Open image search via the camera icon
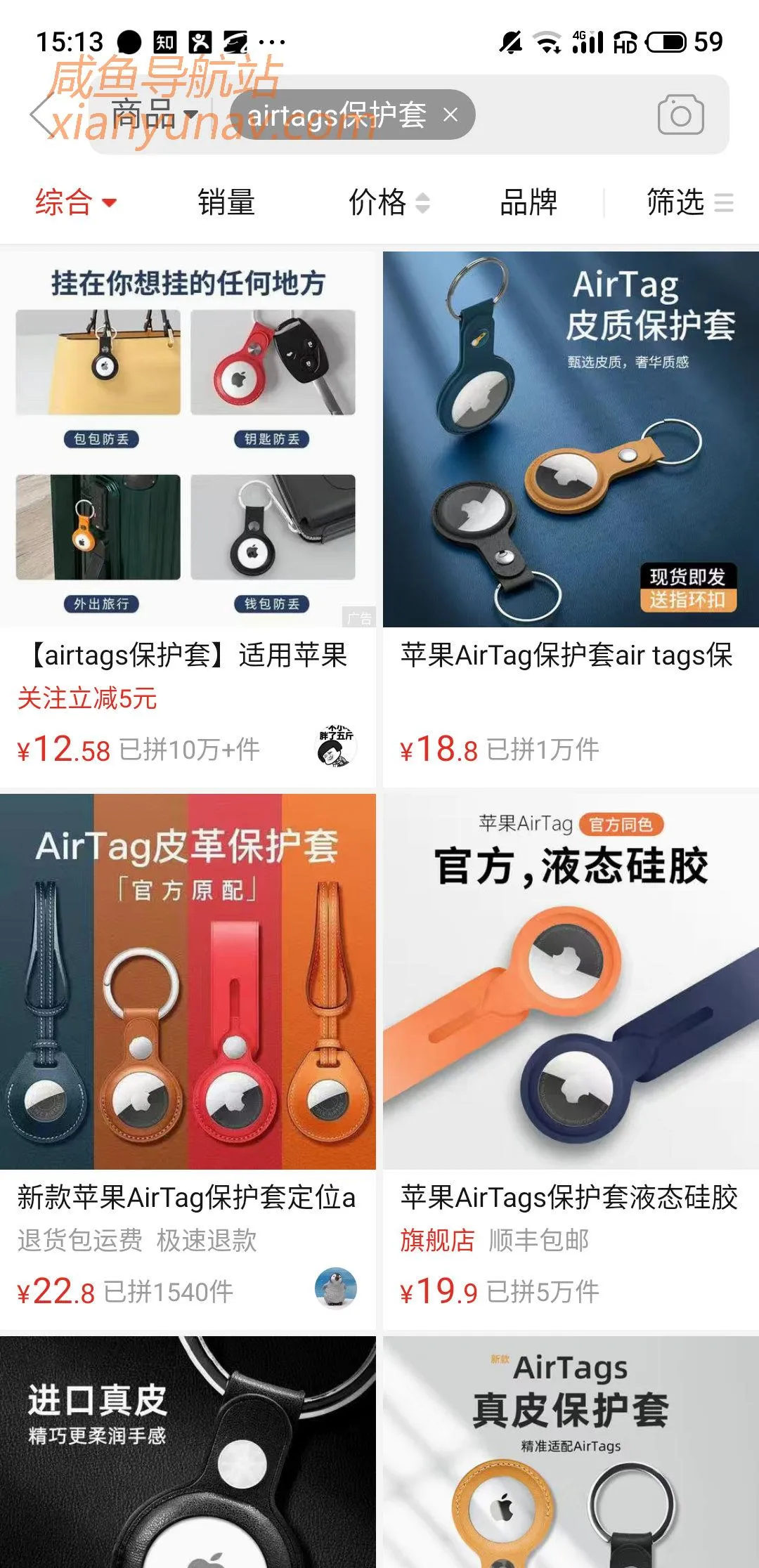Screen dimensions: 759x1568 coord(679,113)
